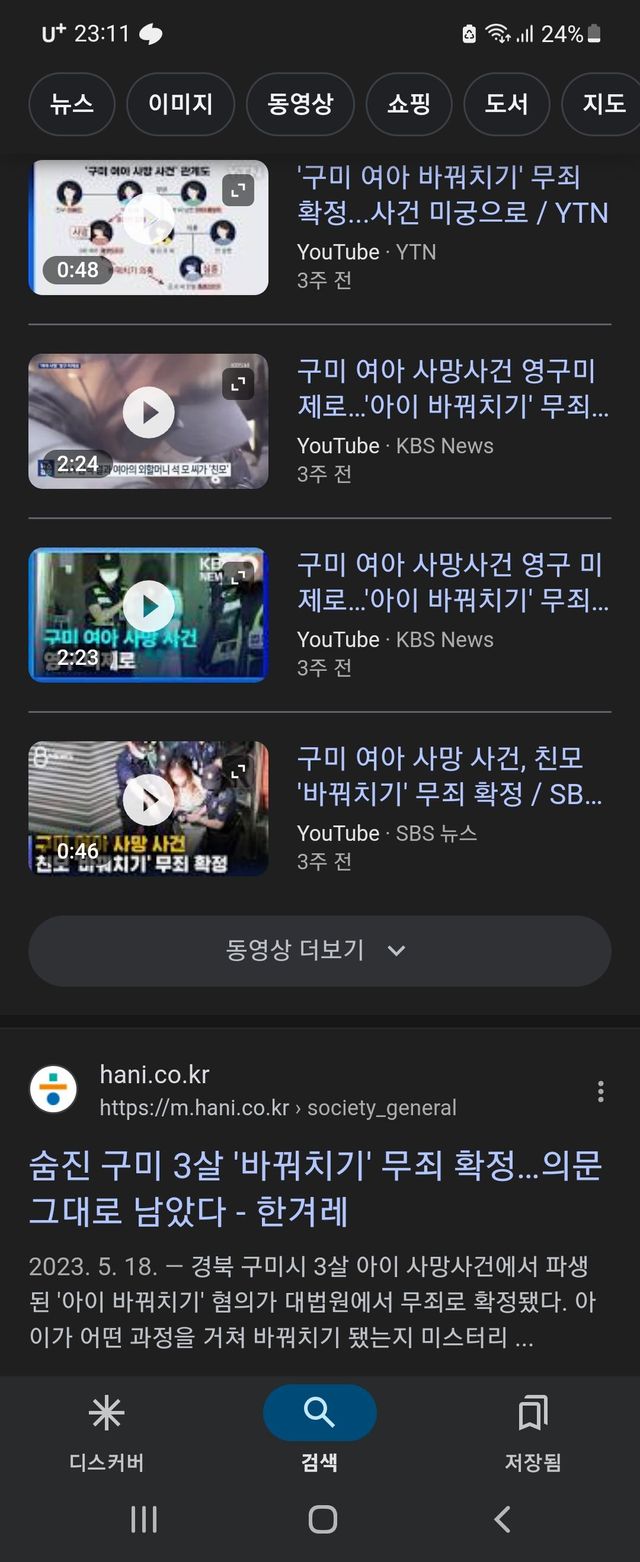
Task: Play the 2:23 KBS News video
Action: [148, 606]
